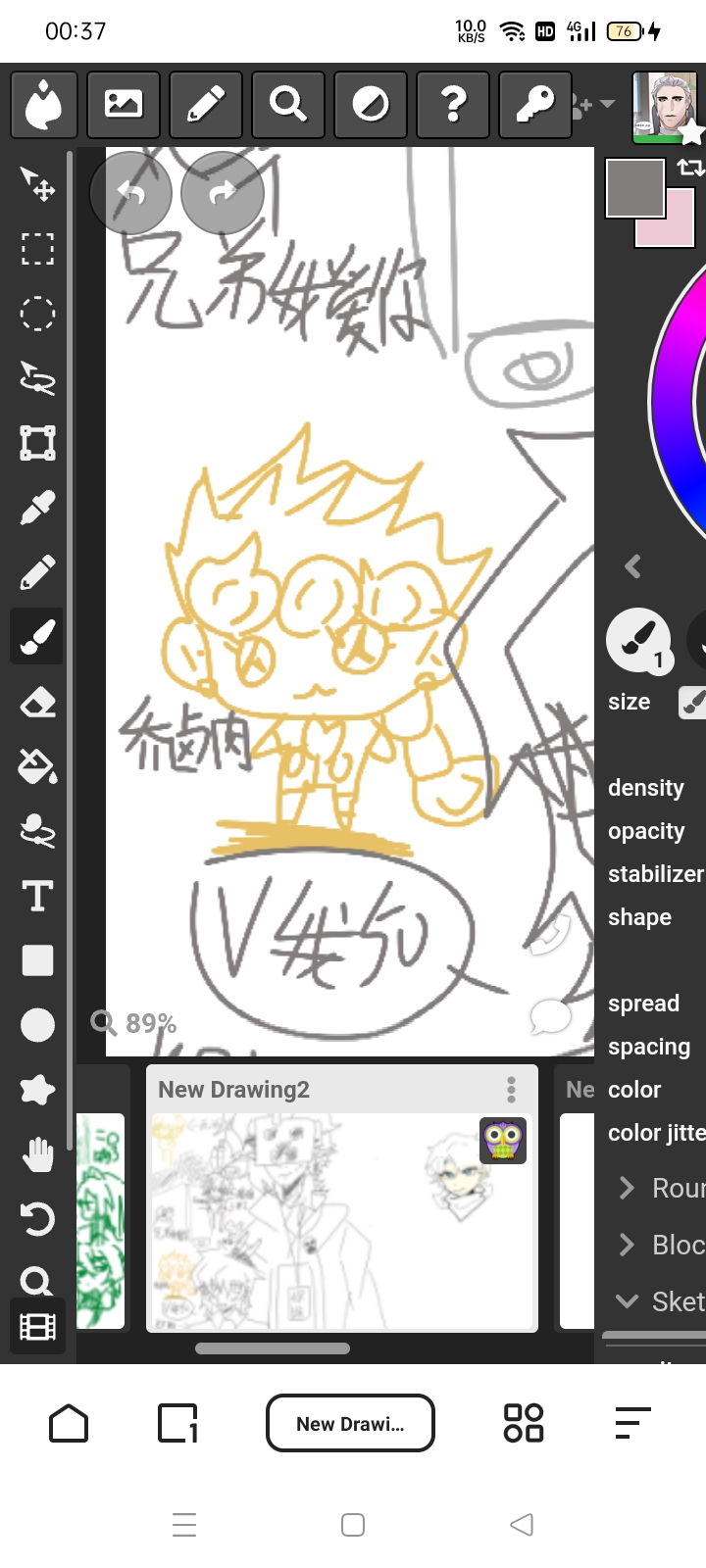Open the New Drawing2 options menu
Image resolution: width=706 pixels, height=1568 pixels.
[511, 1090]
